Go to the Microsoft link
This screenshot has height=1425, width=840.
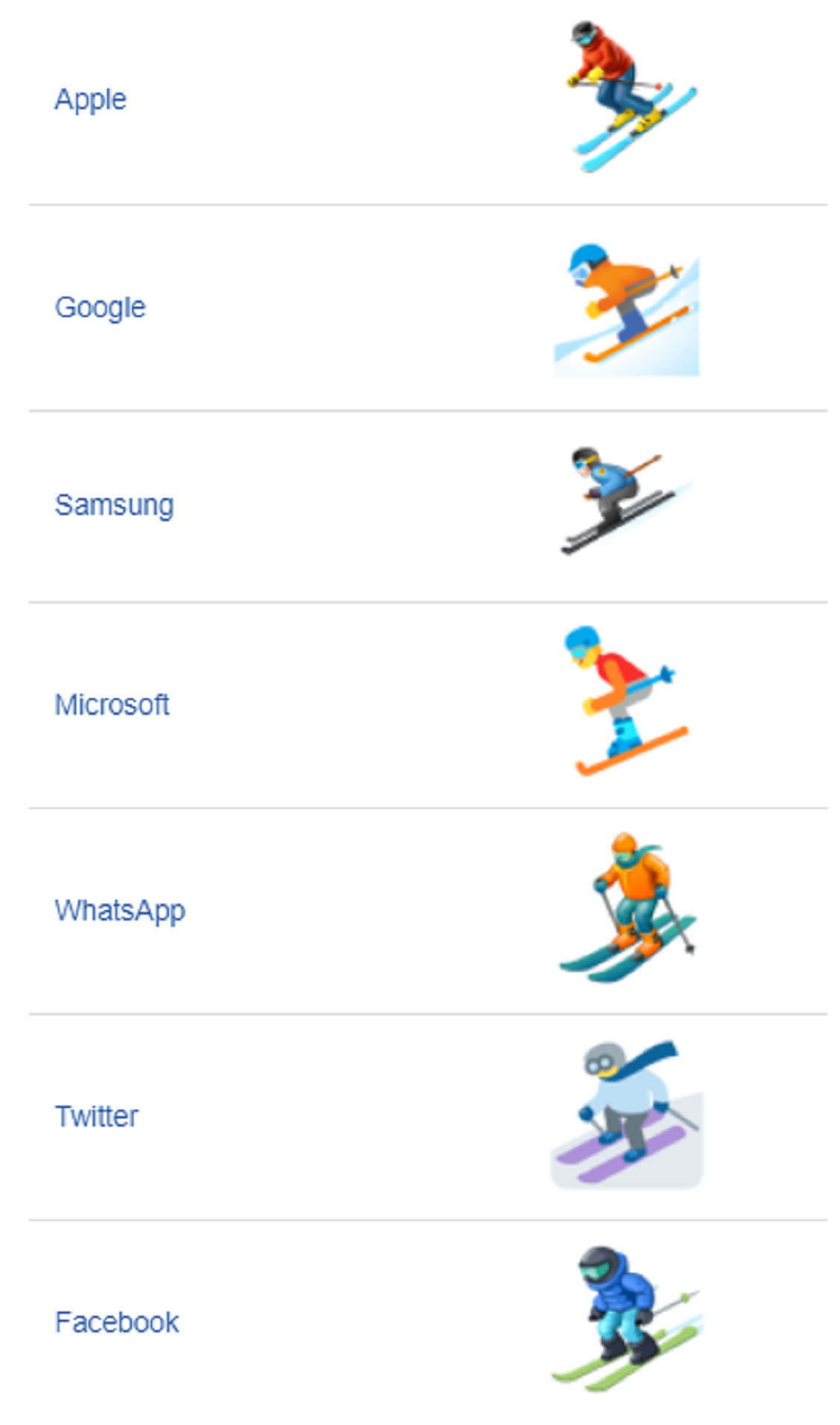(112, 704)
